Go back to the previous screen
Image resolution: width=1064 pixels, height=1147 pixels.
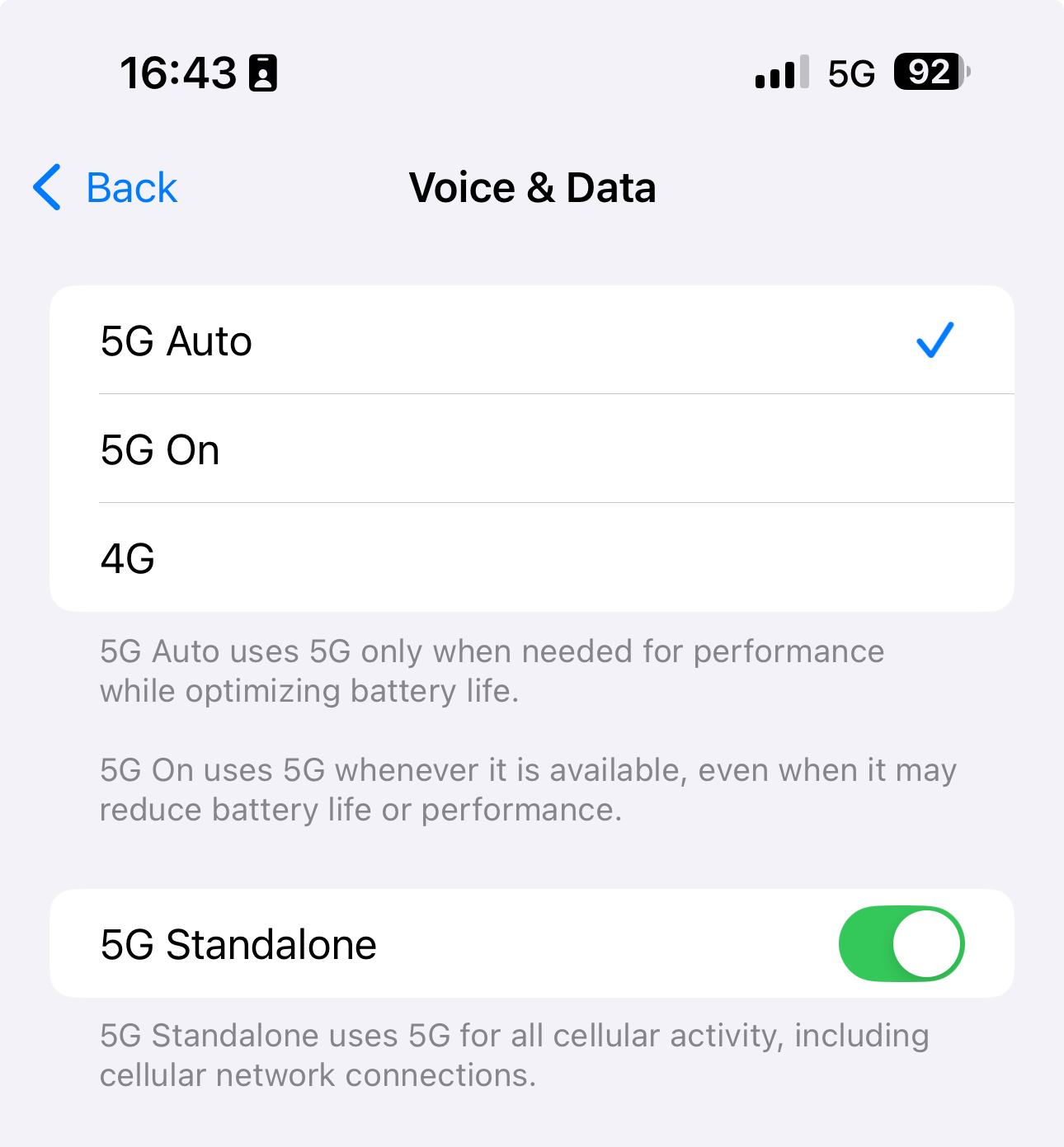pos(106,188)
